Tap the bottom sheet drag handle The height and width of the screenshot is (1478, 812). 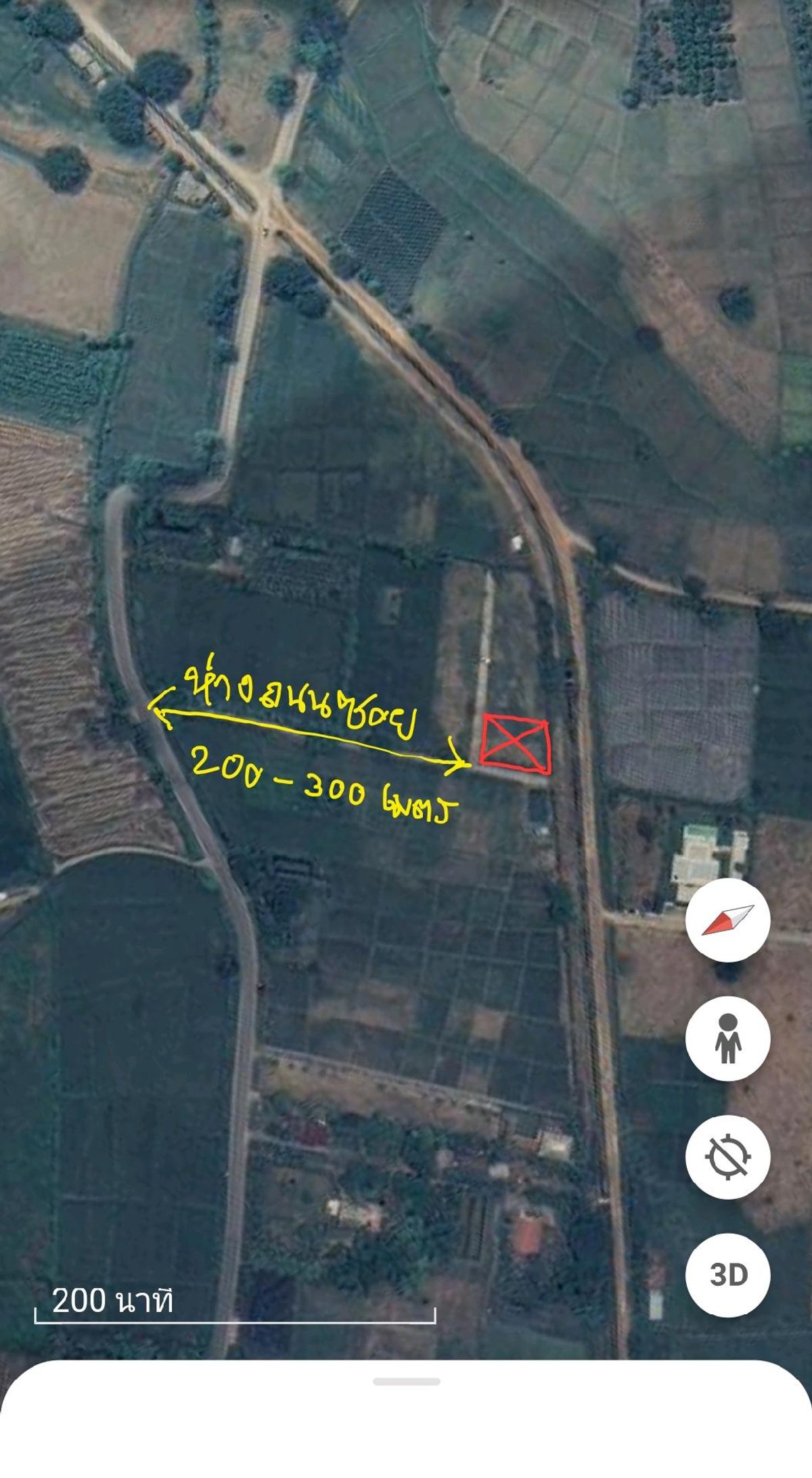[x=406, y=1381]
